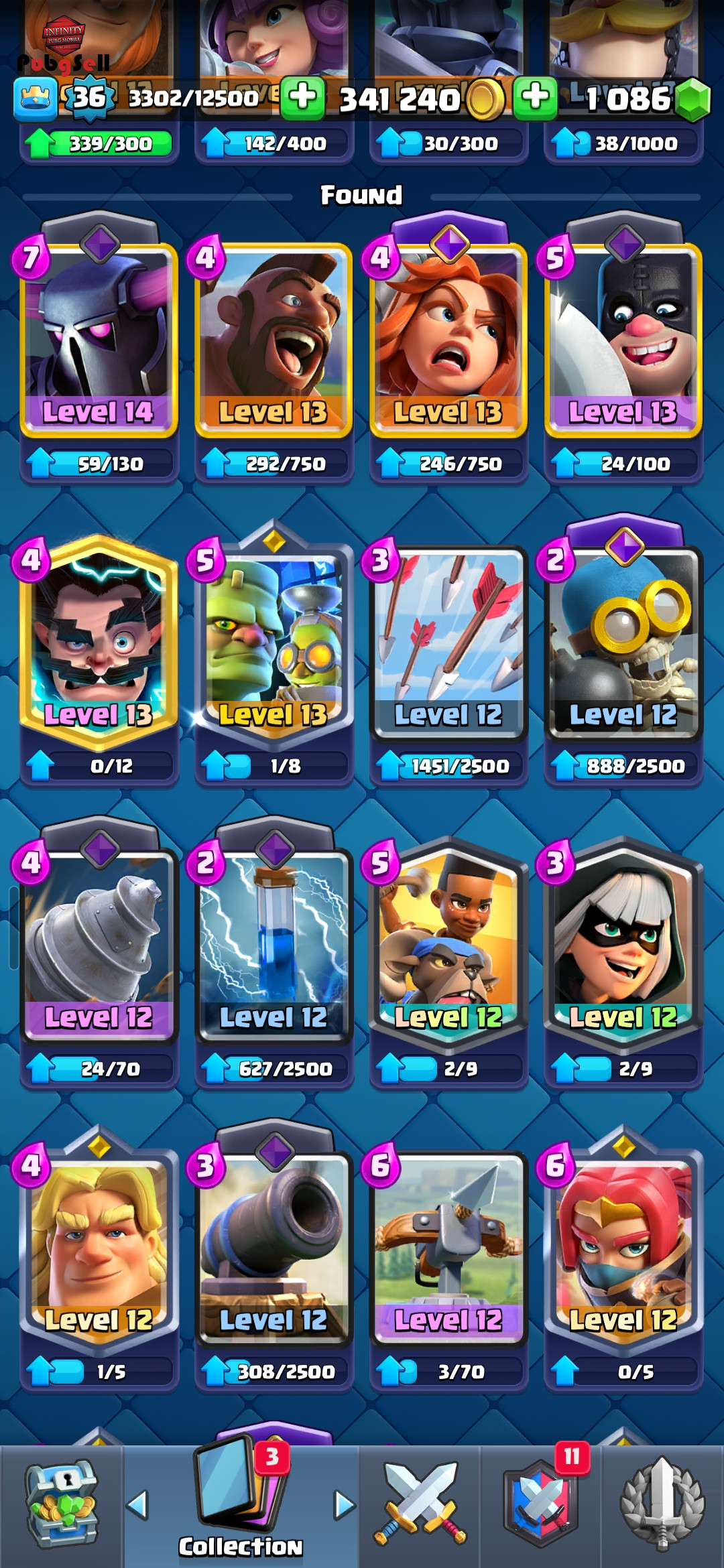Select the Cannon Level 12 card
This screenshot has width=724, height=1568.
274,1247
